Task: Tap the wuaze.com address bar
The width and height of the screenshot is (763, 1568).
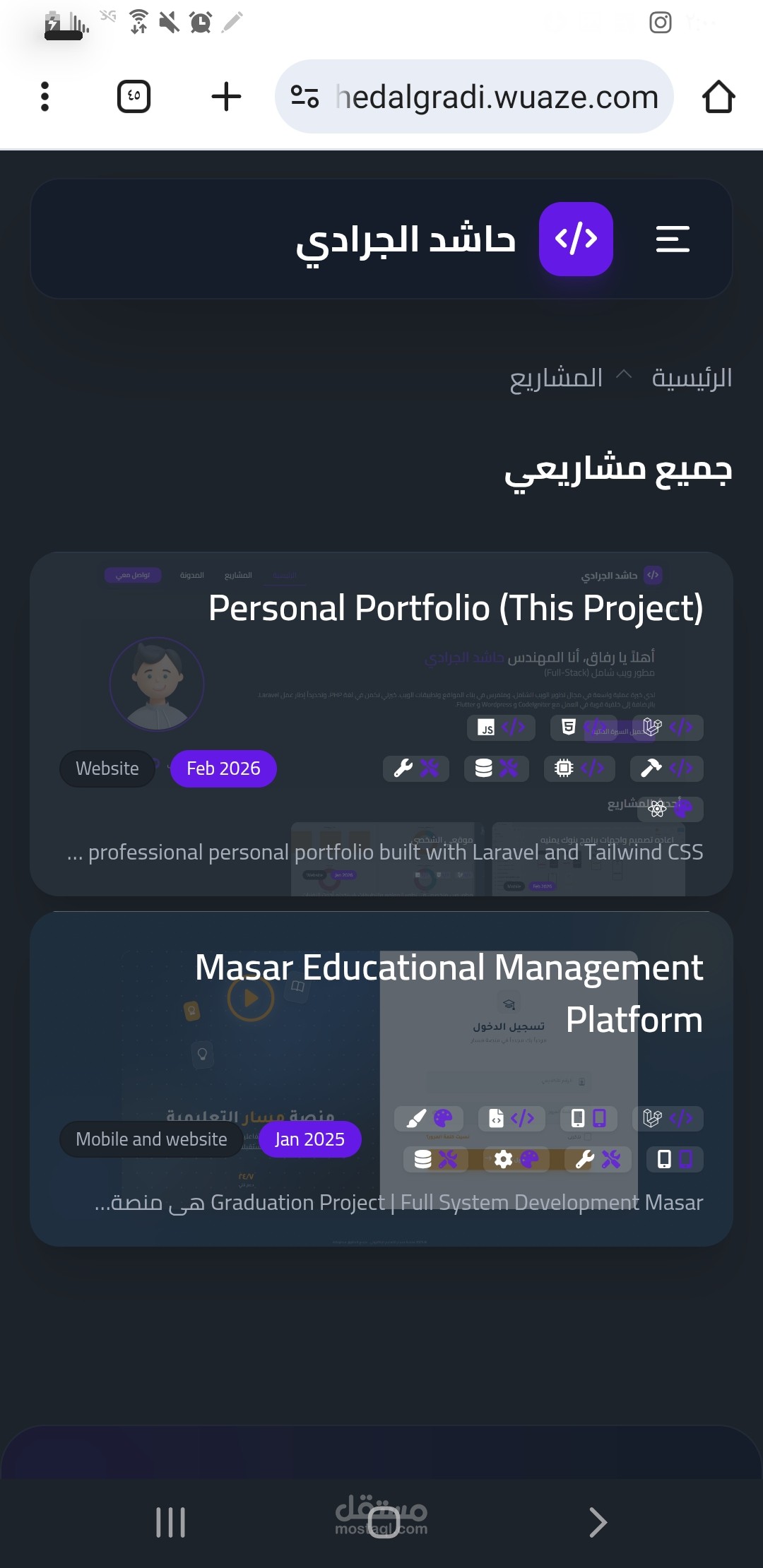Action: [x=474, y=97]
